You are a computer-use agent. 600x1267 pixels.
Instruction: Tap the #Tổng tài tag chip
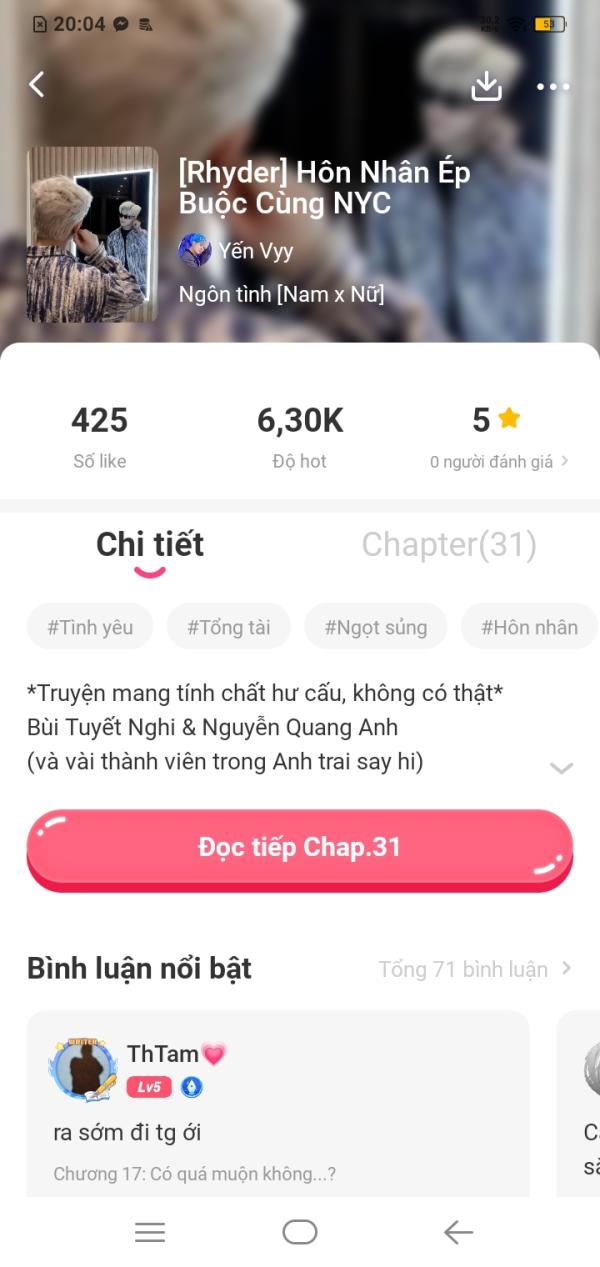click(228, 627)
